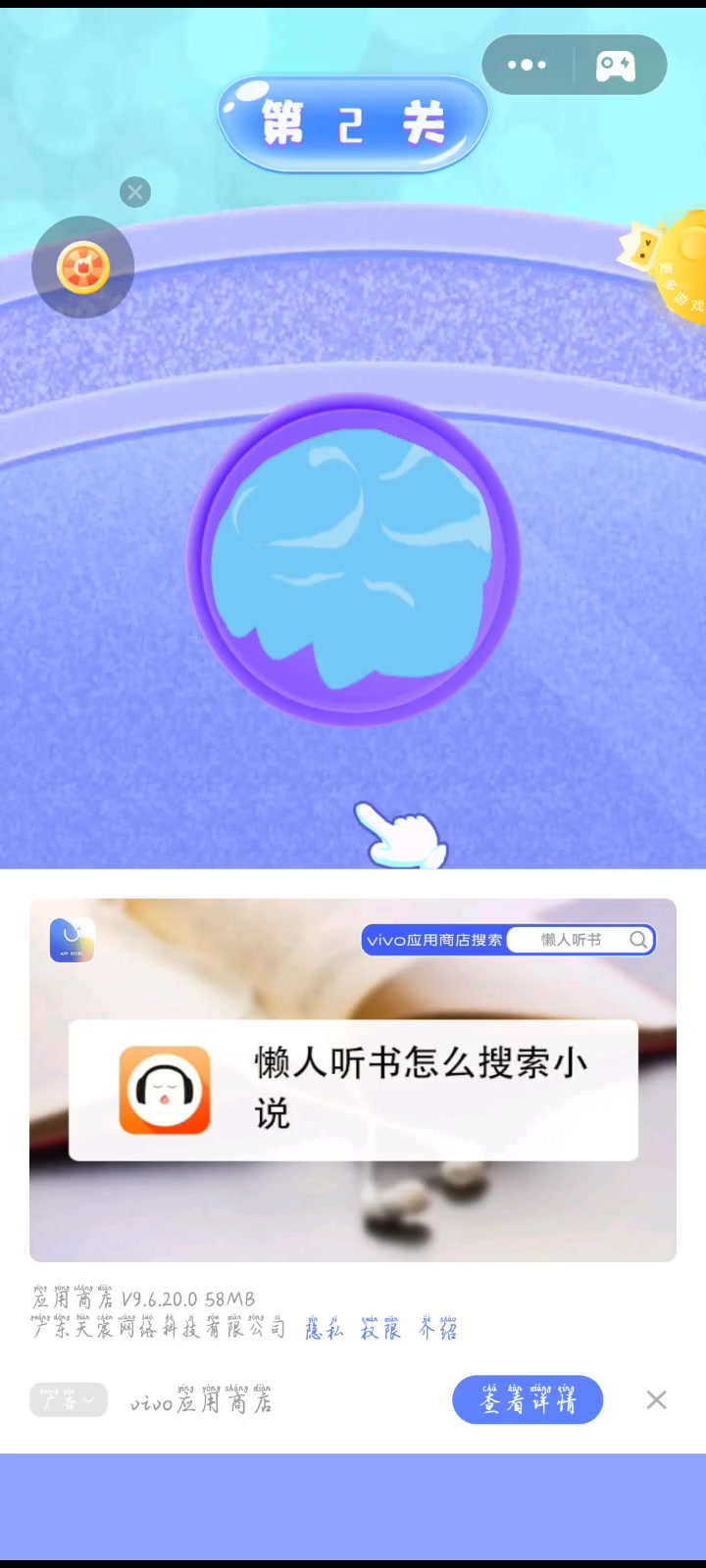Tap the blue slime ball

pos(353,560)
